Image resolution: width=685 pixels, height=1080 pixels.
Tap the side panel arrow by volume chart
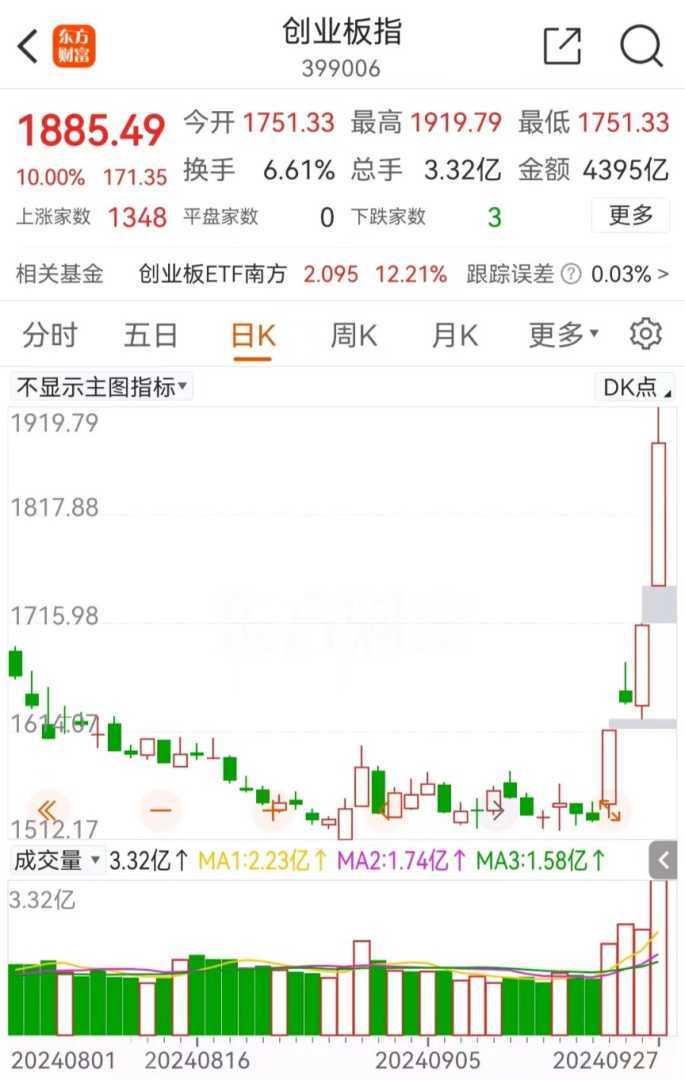click(663, 859)
